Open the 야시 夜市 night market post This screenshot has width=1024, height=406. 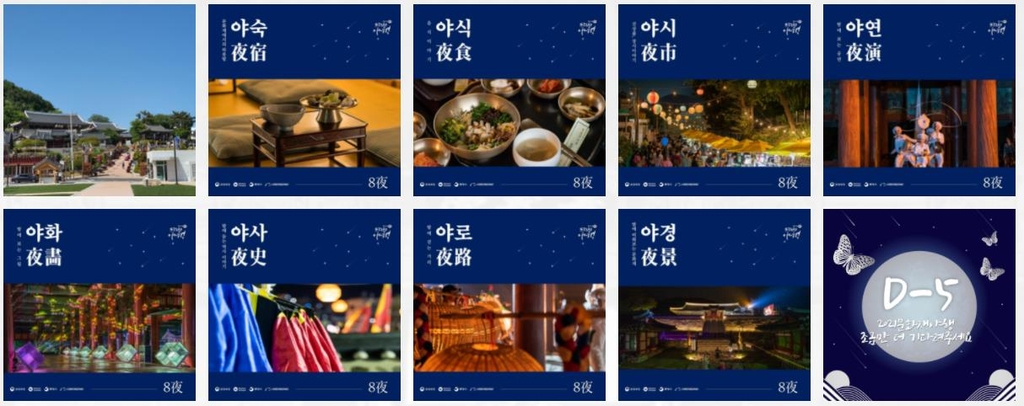(714, 100)
